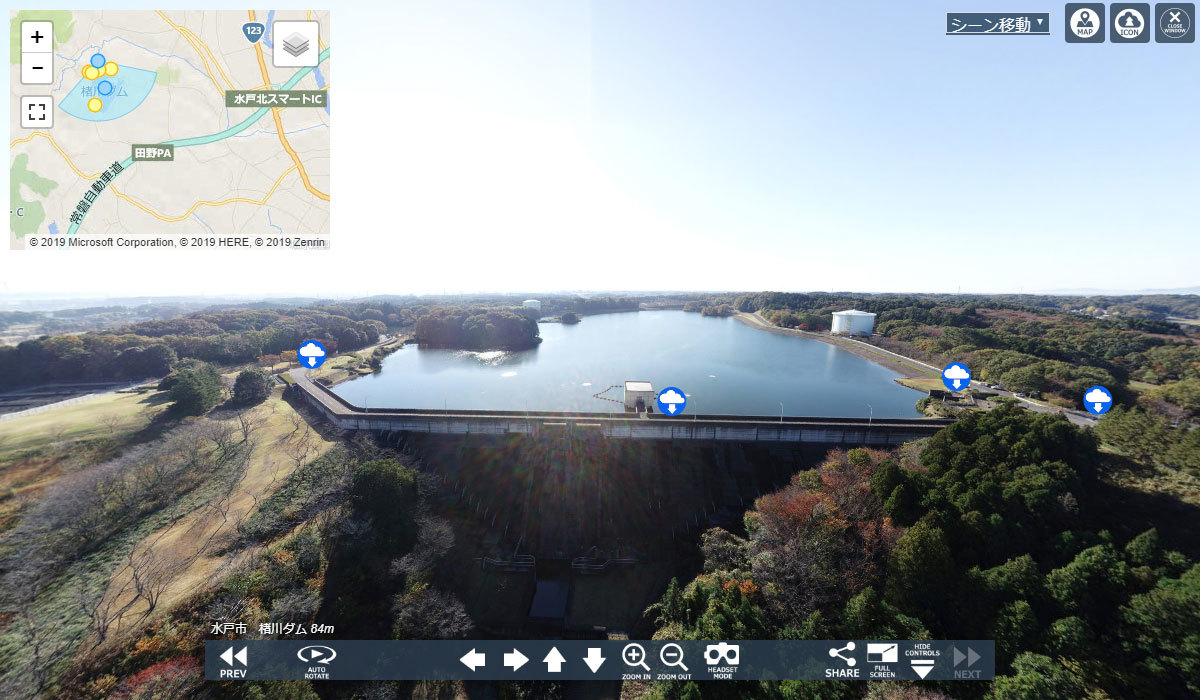1200x700 pixels.
Task: Open the シーン移動 dropdown
Action: (997, 24)
